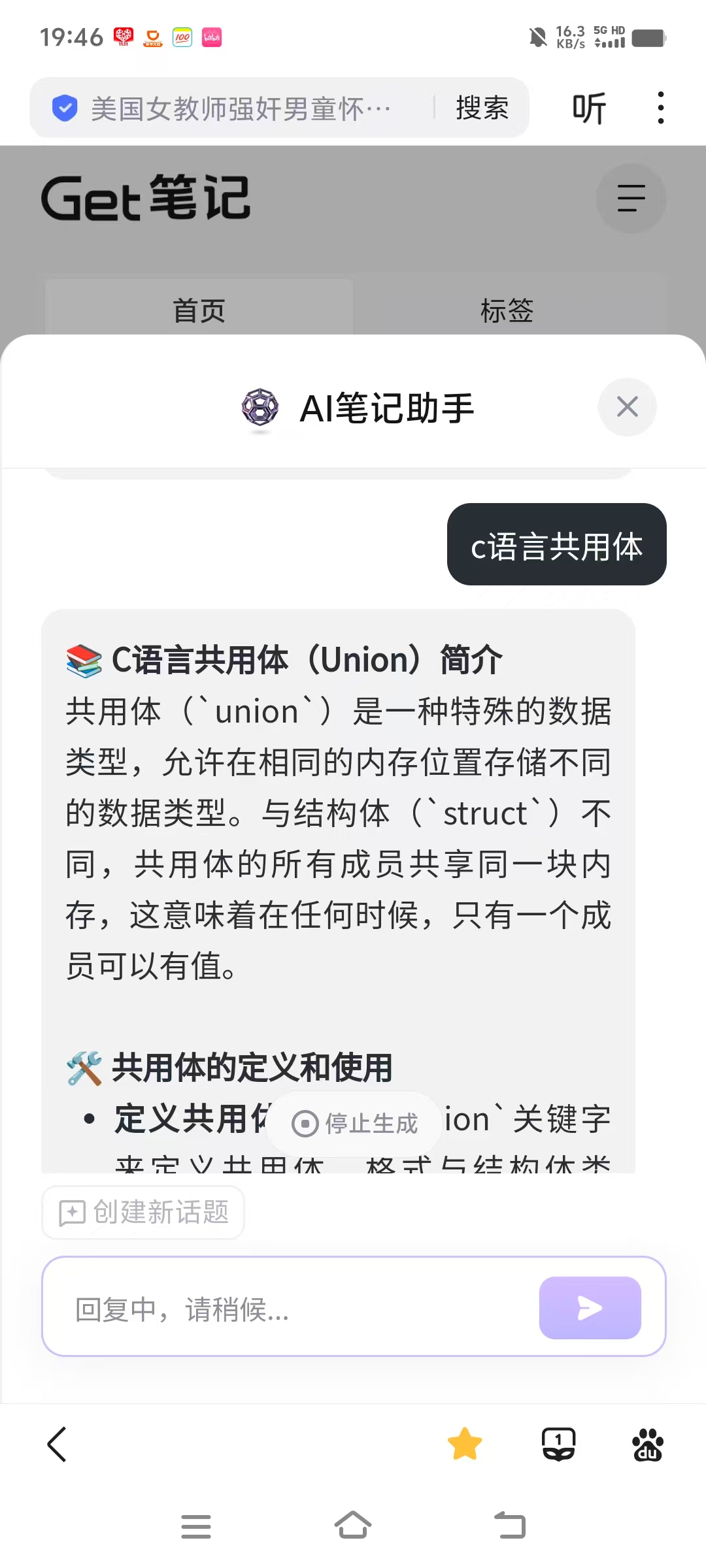Open the browser tab switcher
706x1568 pixels.
point(558,1444)
